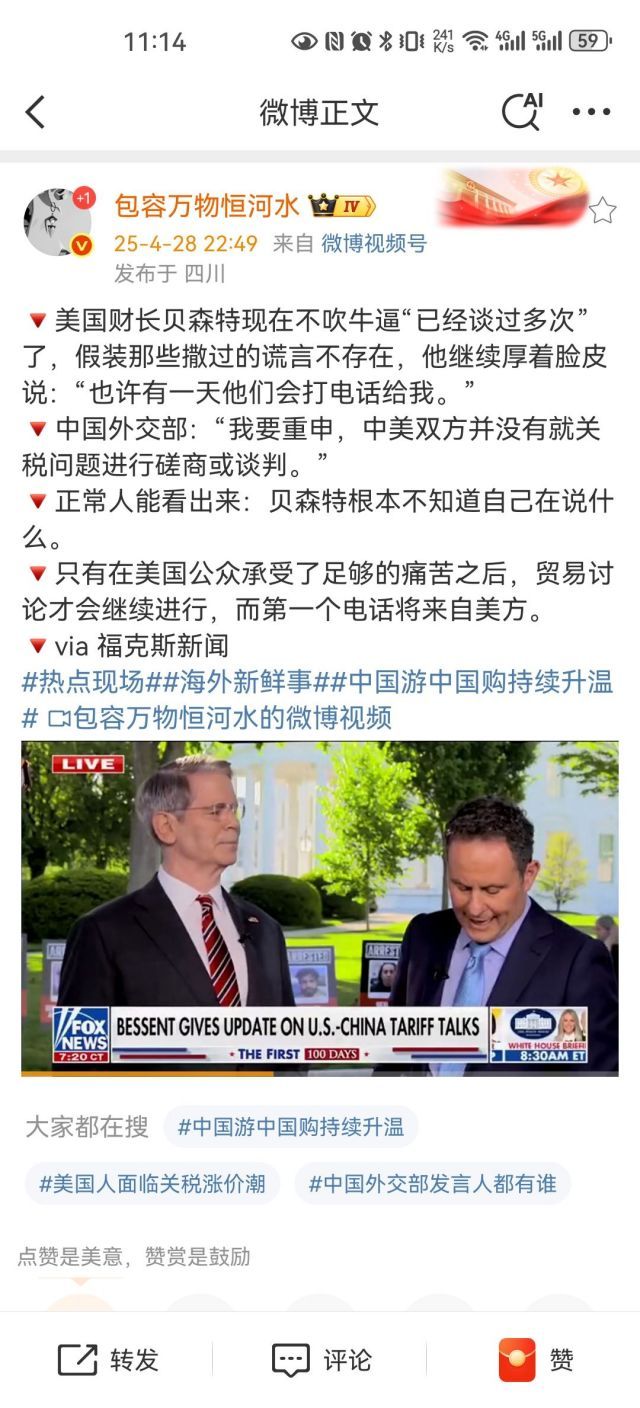This screenshot has width=640, height=1408.
Task: Select the chip #中国游中国购持续升温
Action: (290, 1127)
